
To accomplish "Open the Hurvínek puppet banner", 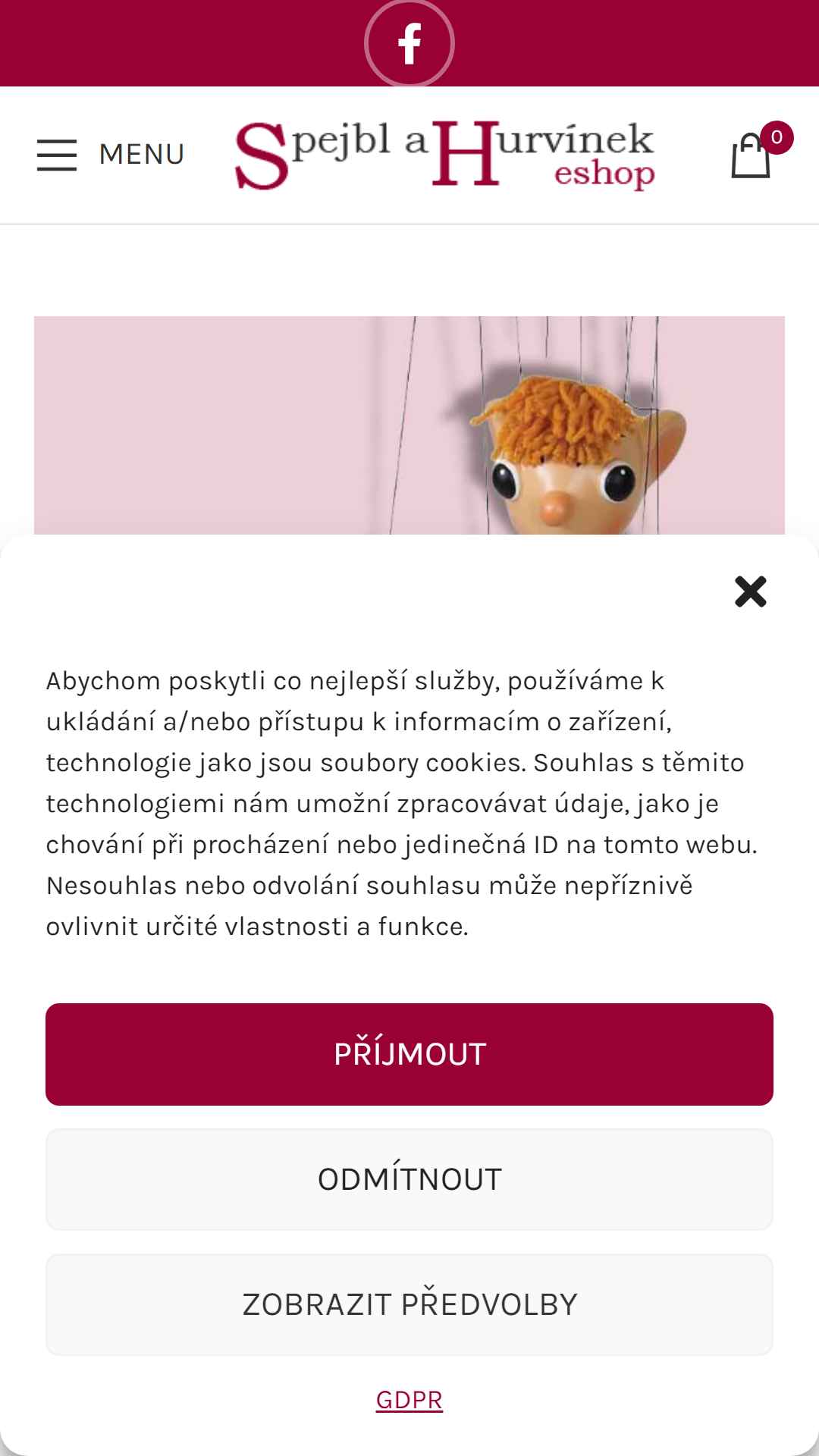I will point(409,426).
